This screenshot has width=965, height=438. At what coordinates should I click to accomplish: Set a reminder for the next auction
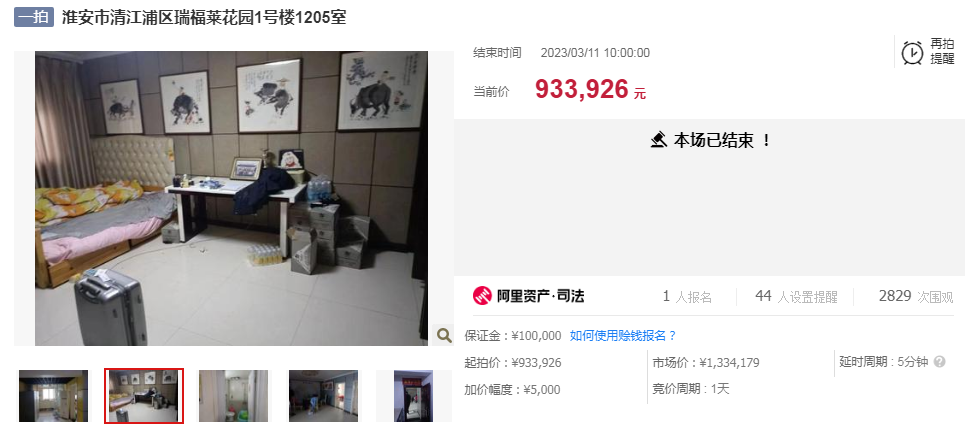pyautogui.click(x=927, y=52)
